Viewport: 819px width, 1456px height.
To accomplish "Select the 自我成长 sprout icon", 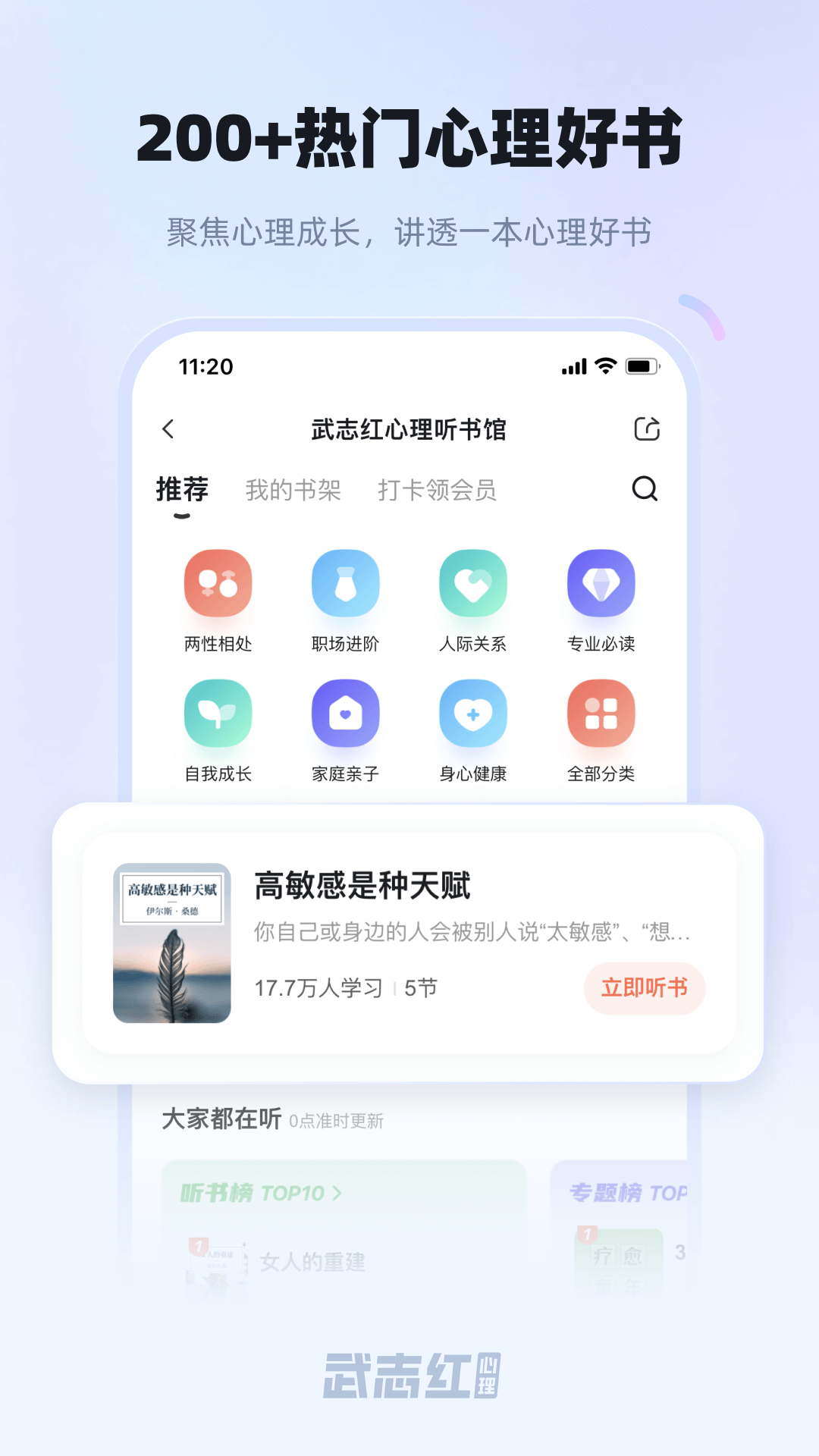I will point(218,713).
